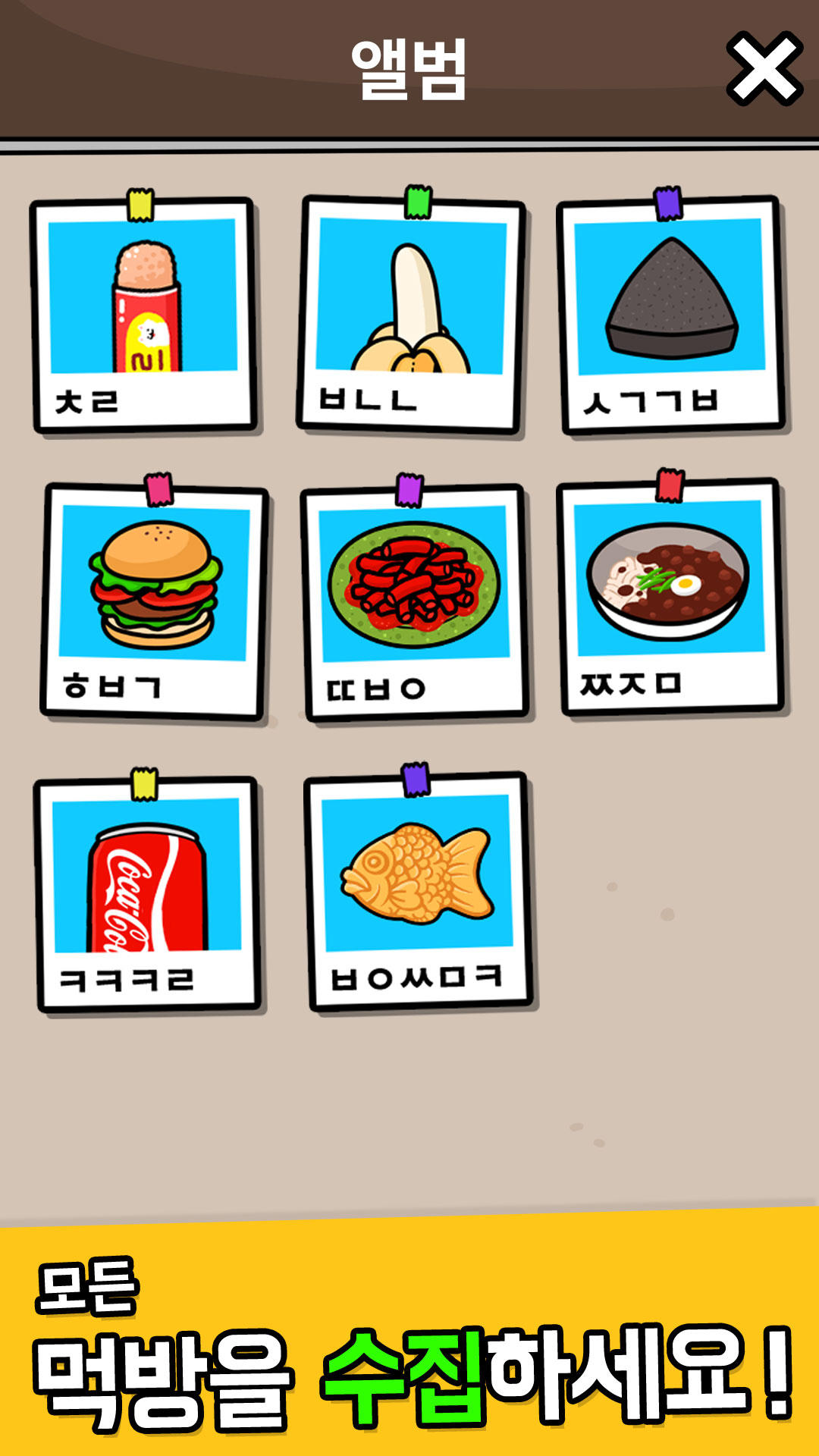This screenshot has height=1456, width=819.
Task: Close the album screen
Action: click(764, 68)
